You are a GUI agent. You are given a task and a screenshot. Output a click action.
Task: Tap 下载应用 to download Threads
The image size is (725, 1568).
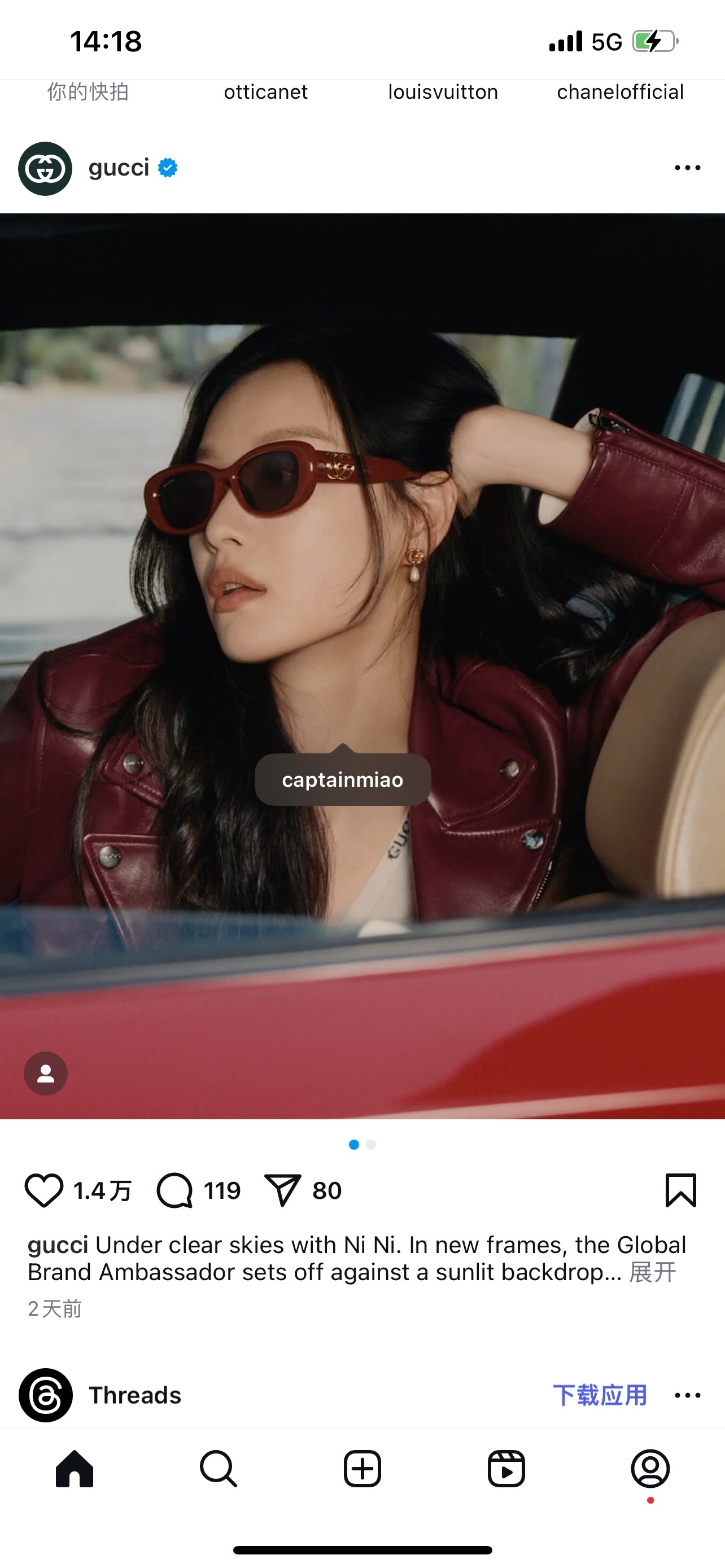coord(600,1396)
